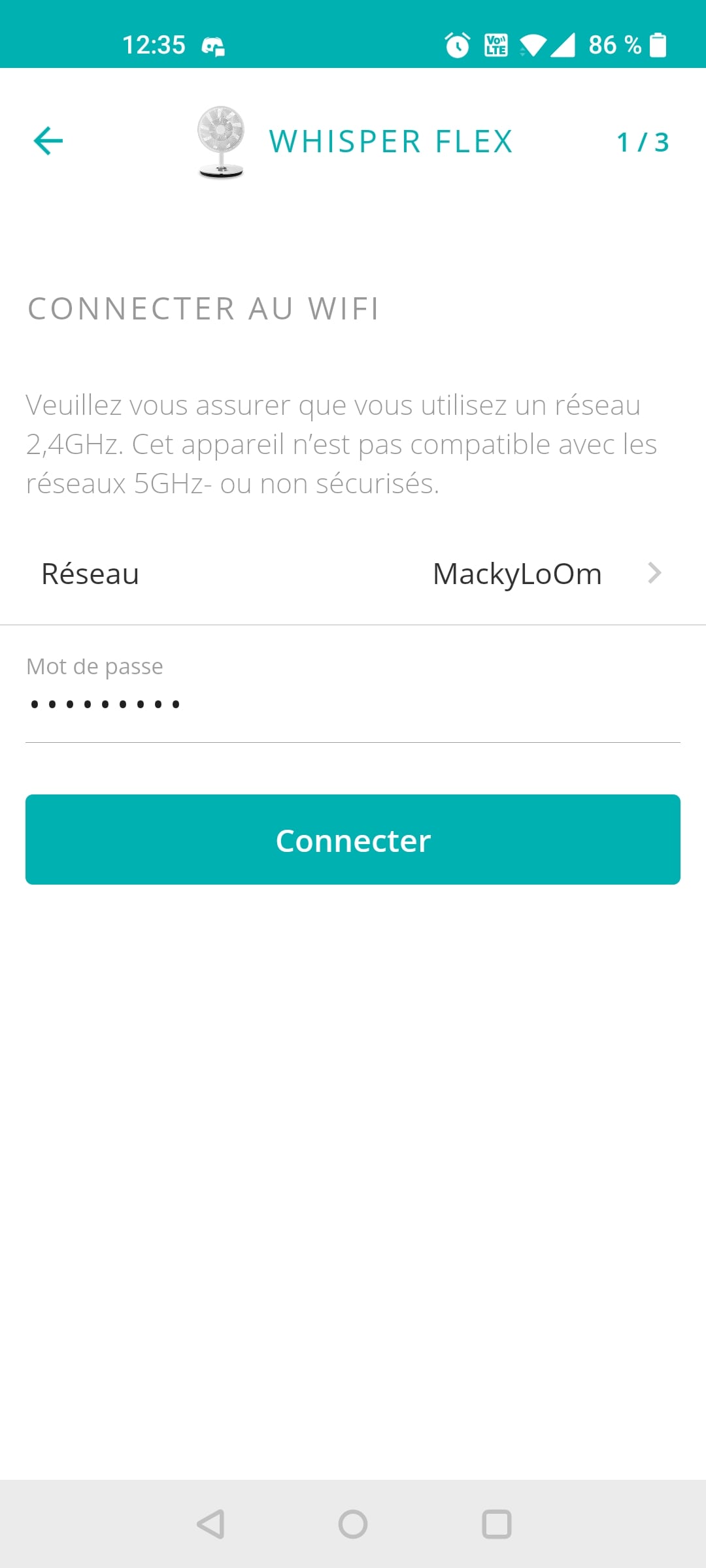Screen dimensions: 706x1568
Task: Open the system recent apps view
Action: tap(496, 1524)
